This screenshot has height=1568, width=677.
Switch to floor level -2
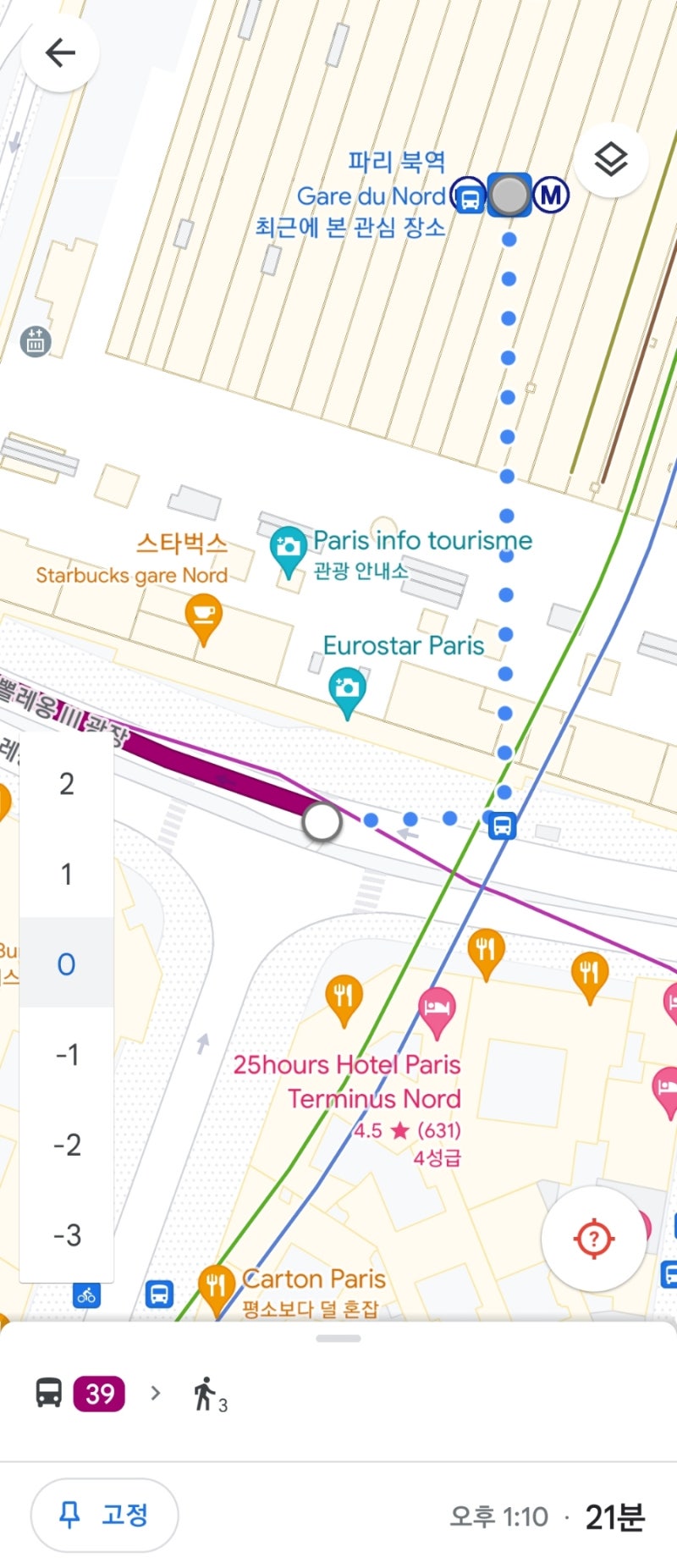(x=65, y=1146)
